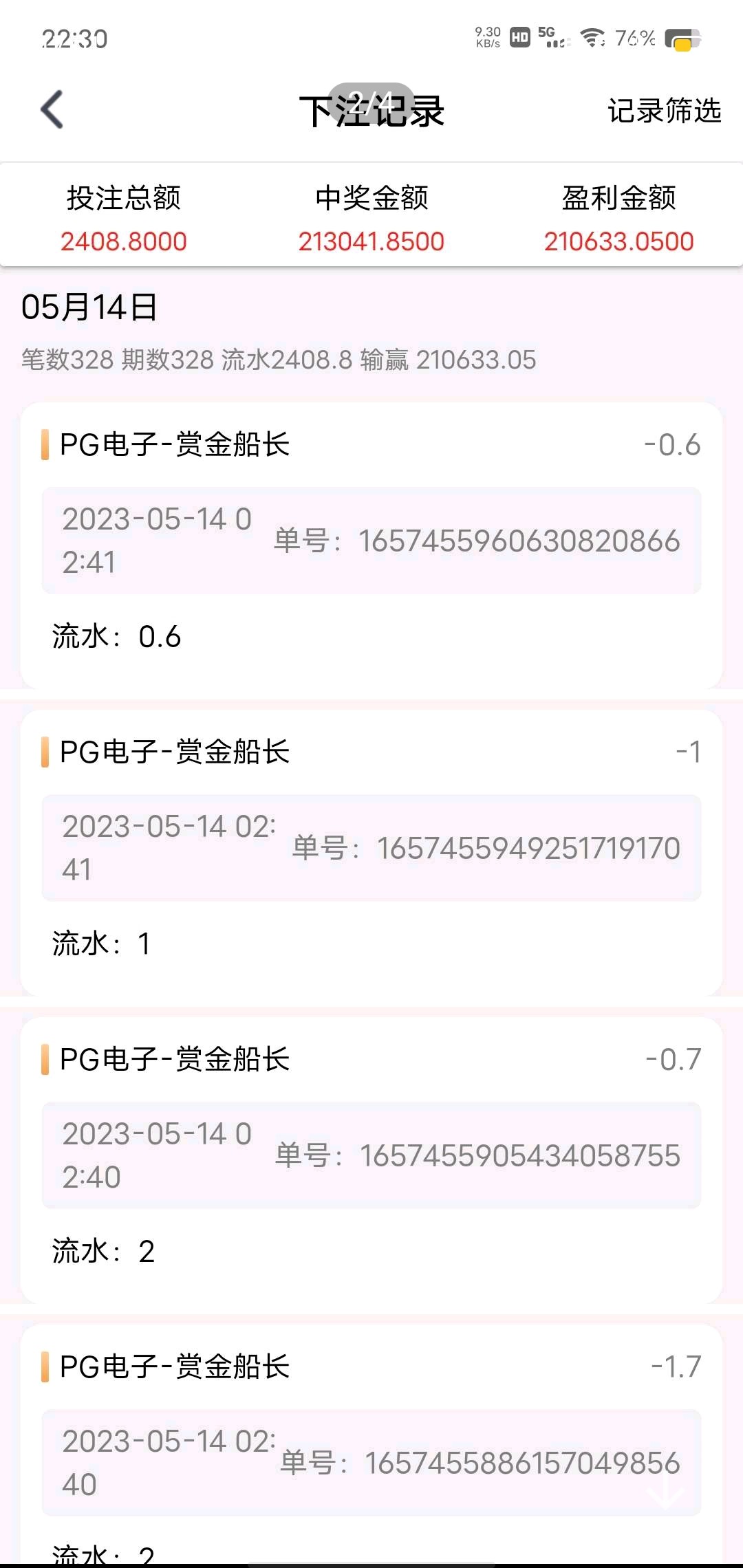Open the 赏金船长 record showing -1

[x=371, y=850]
